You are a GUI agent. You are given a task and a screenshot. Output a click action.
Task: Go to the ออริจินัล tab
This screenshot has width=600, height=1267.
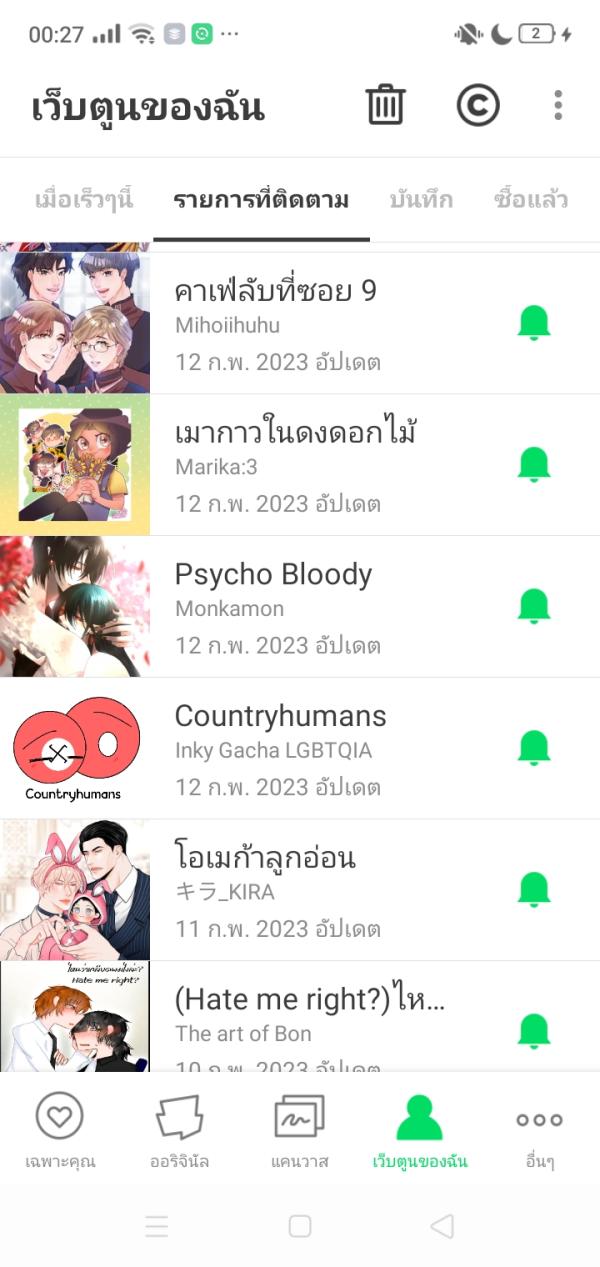click(x=180, y=1130)
